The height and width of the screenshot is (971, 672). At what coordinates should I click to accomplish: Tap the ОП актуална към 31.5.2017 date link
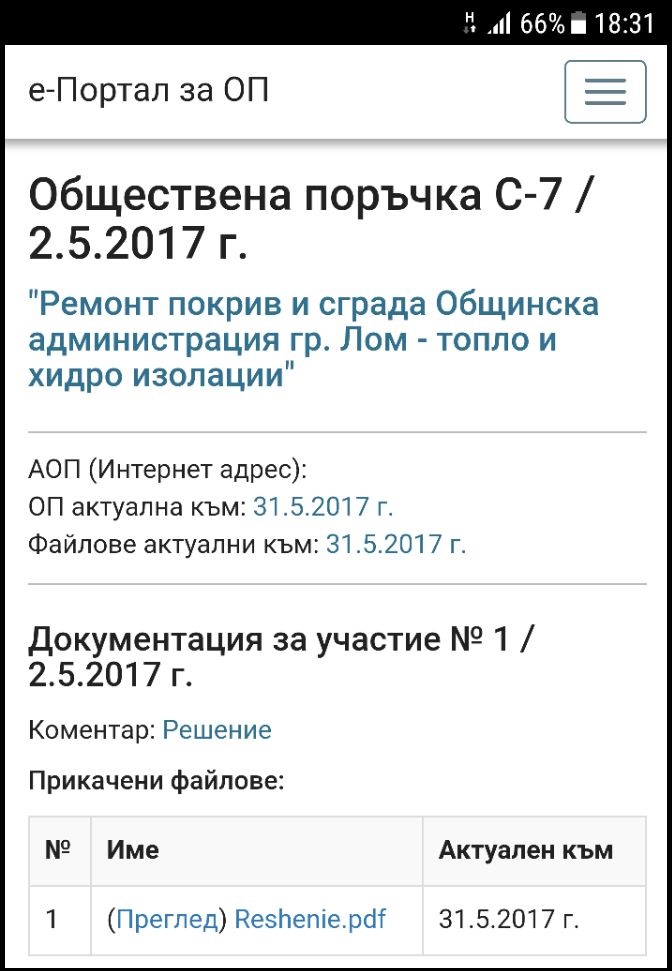pyautogui.click(x=323, y=507)
